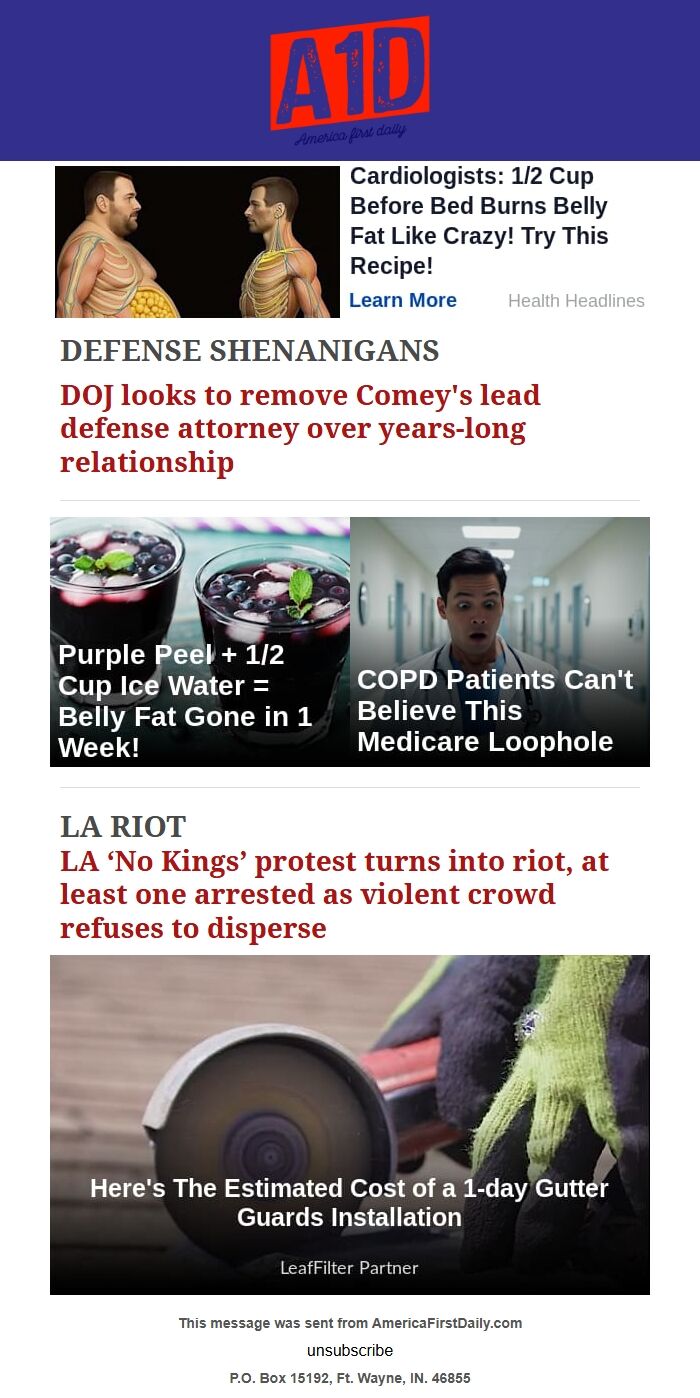This screenshot has width=700, height=1398.
Task: Open the COPD Medicare Loophole ad
Action: click(500, 642)
